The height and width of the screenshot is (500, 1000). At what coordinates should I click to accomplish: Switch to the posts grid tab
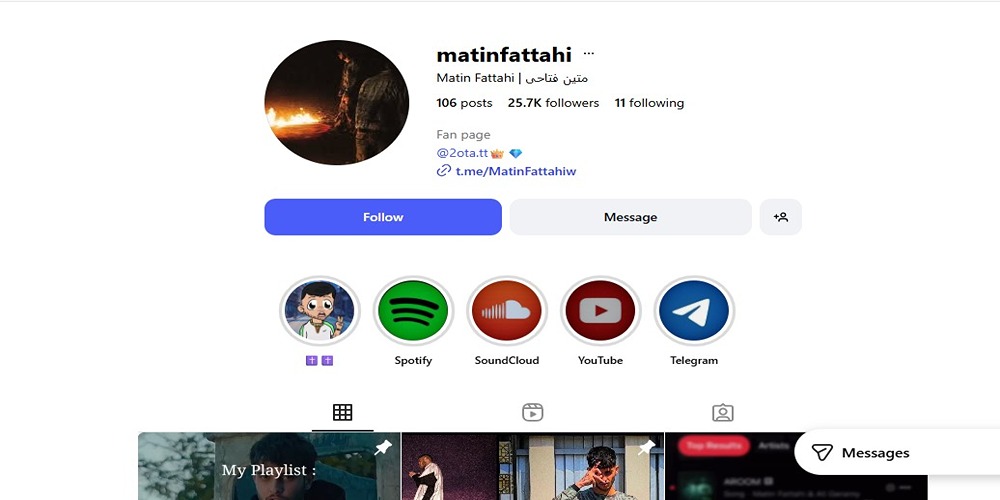tap(343, 412)
